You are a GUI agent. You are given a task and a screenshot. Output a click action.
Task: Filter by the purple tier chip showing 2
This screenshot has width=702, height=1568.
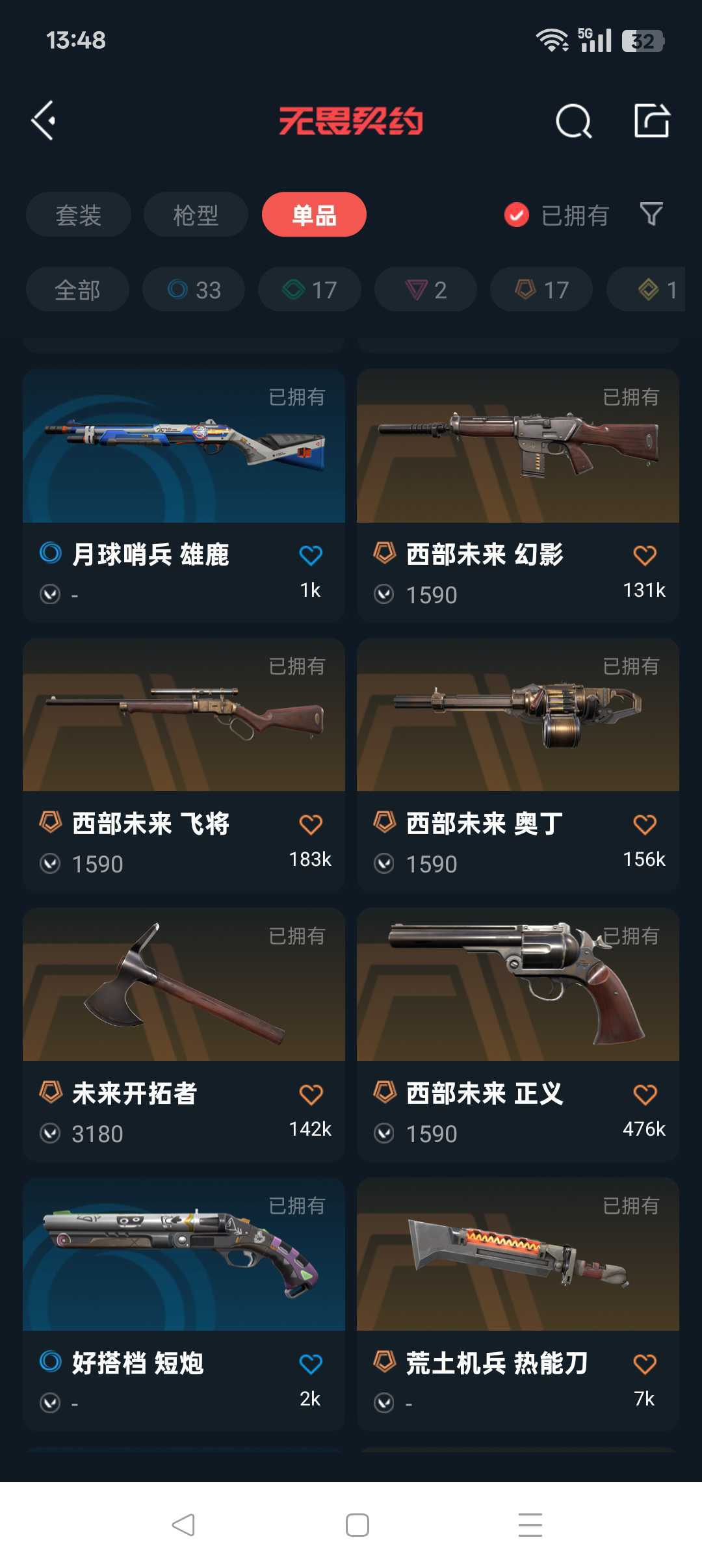click(426, 289)
